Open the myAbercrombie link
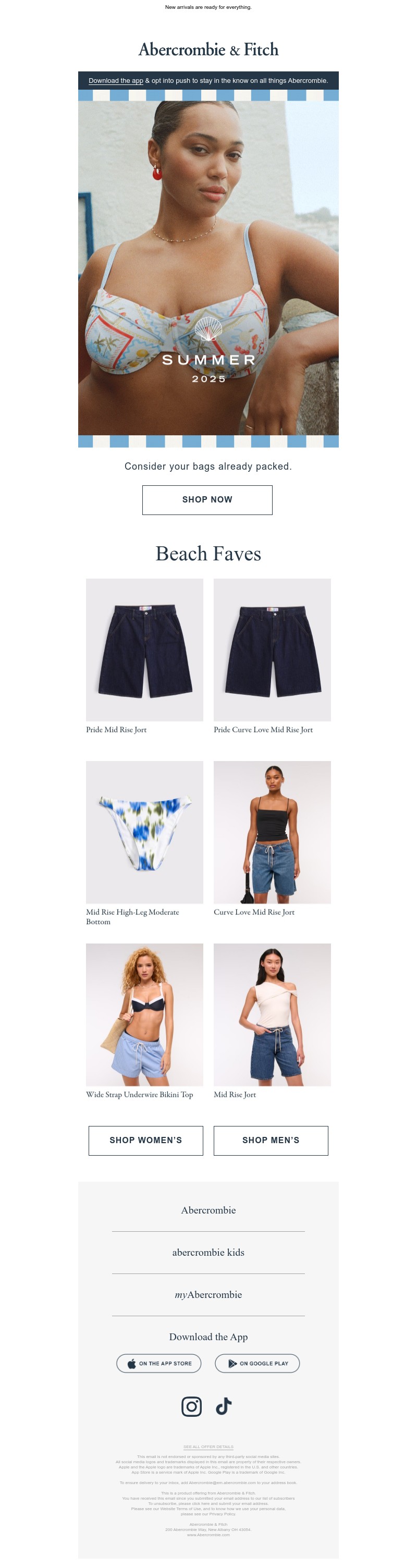The height and width of the screenshot is (1568, 417). (x=208, y=1295)
